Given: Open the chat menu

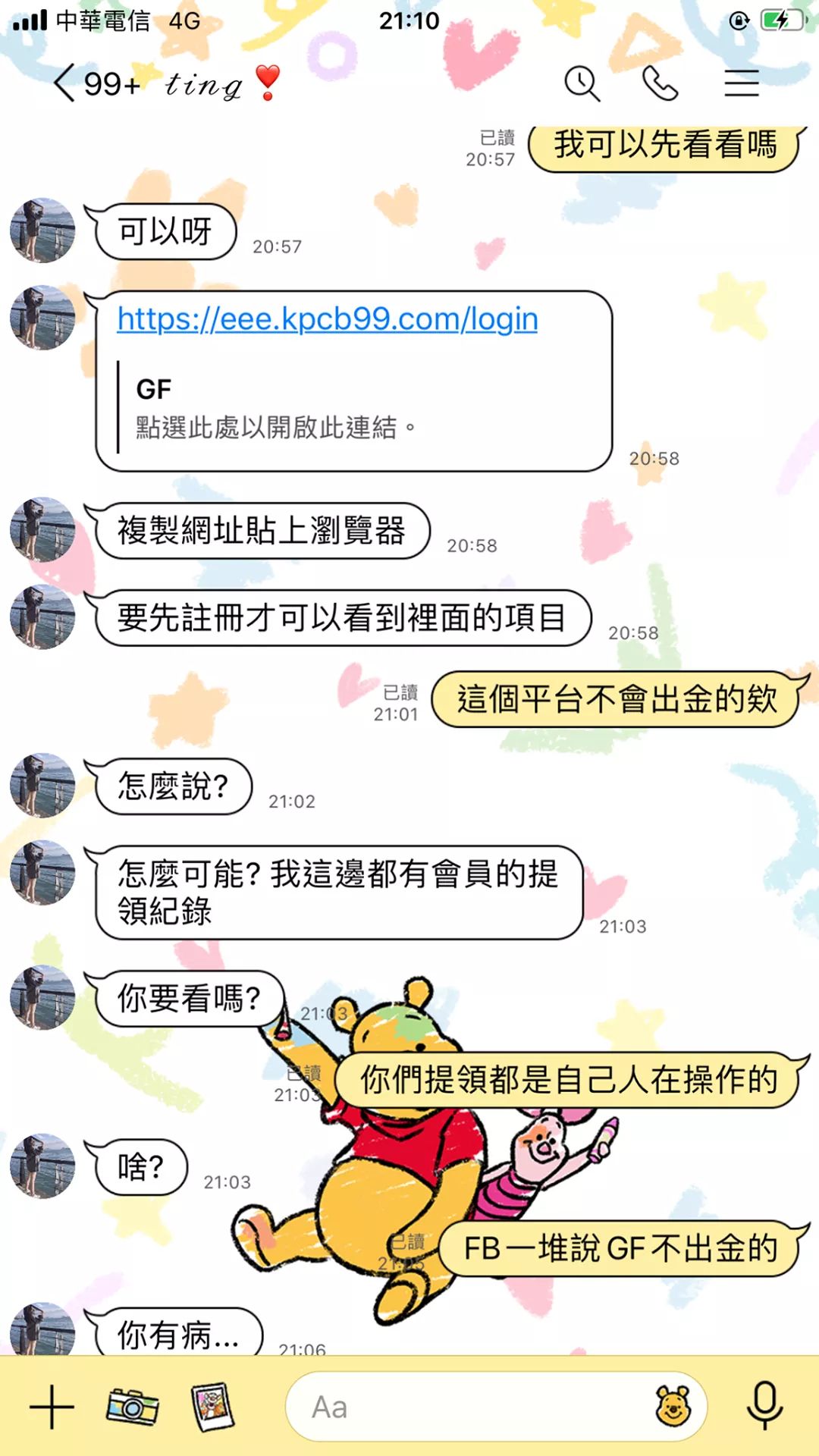Looking at the screenshot, I should pos(741,83).
